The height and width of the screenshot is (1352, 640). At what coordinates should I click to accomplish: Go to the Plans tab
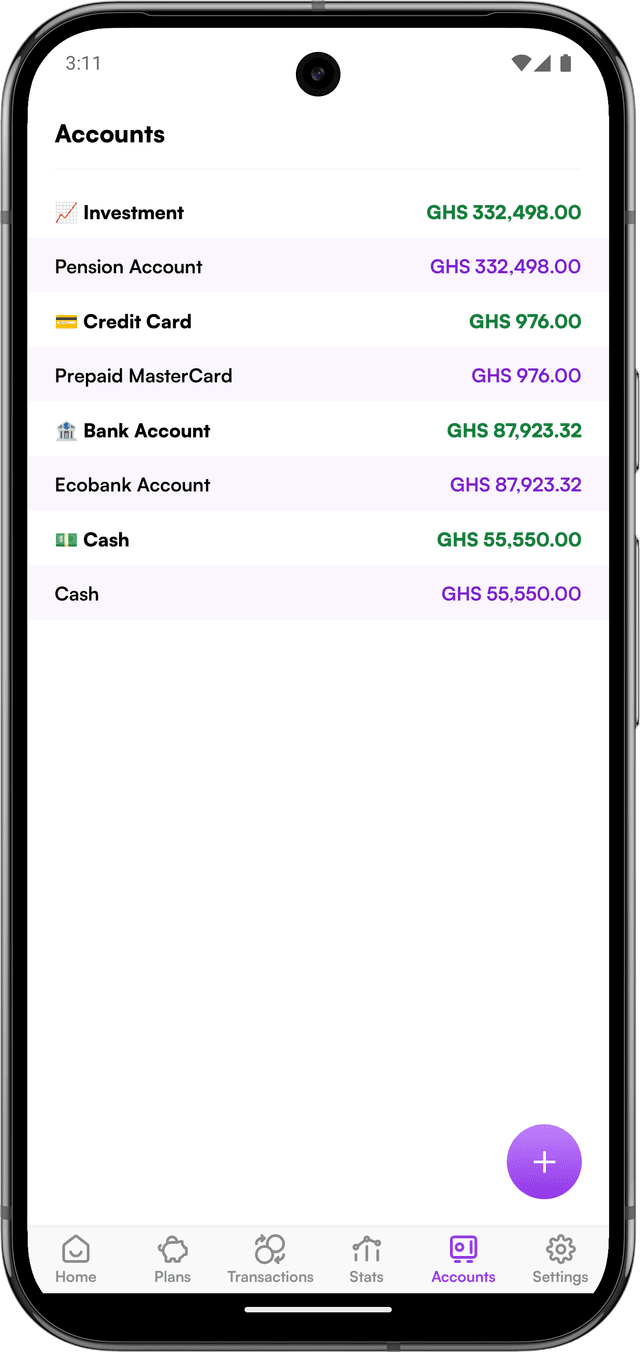(x=173, y=1259)
